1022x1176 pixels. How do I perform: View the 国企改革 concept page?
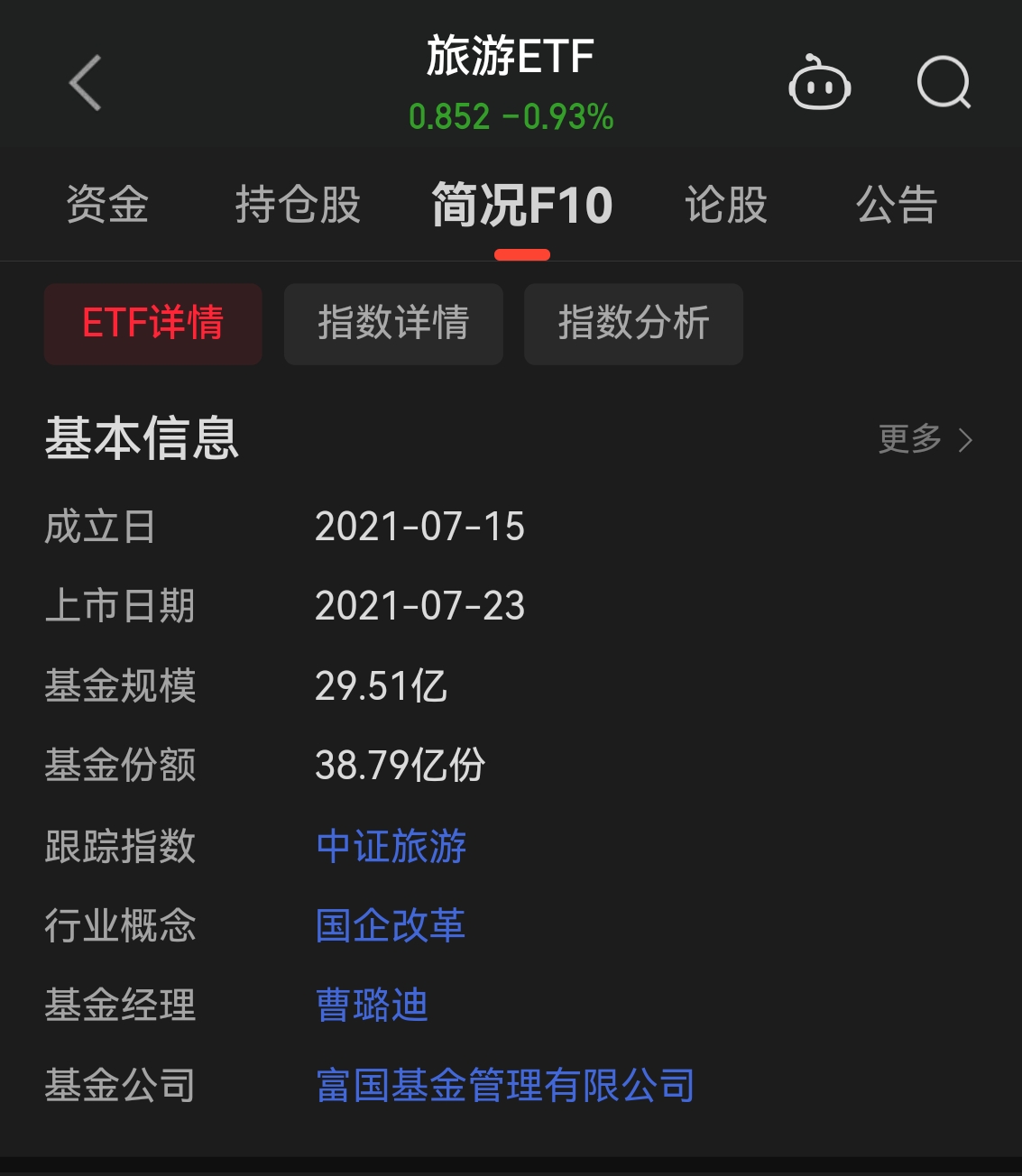[389, 925]
